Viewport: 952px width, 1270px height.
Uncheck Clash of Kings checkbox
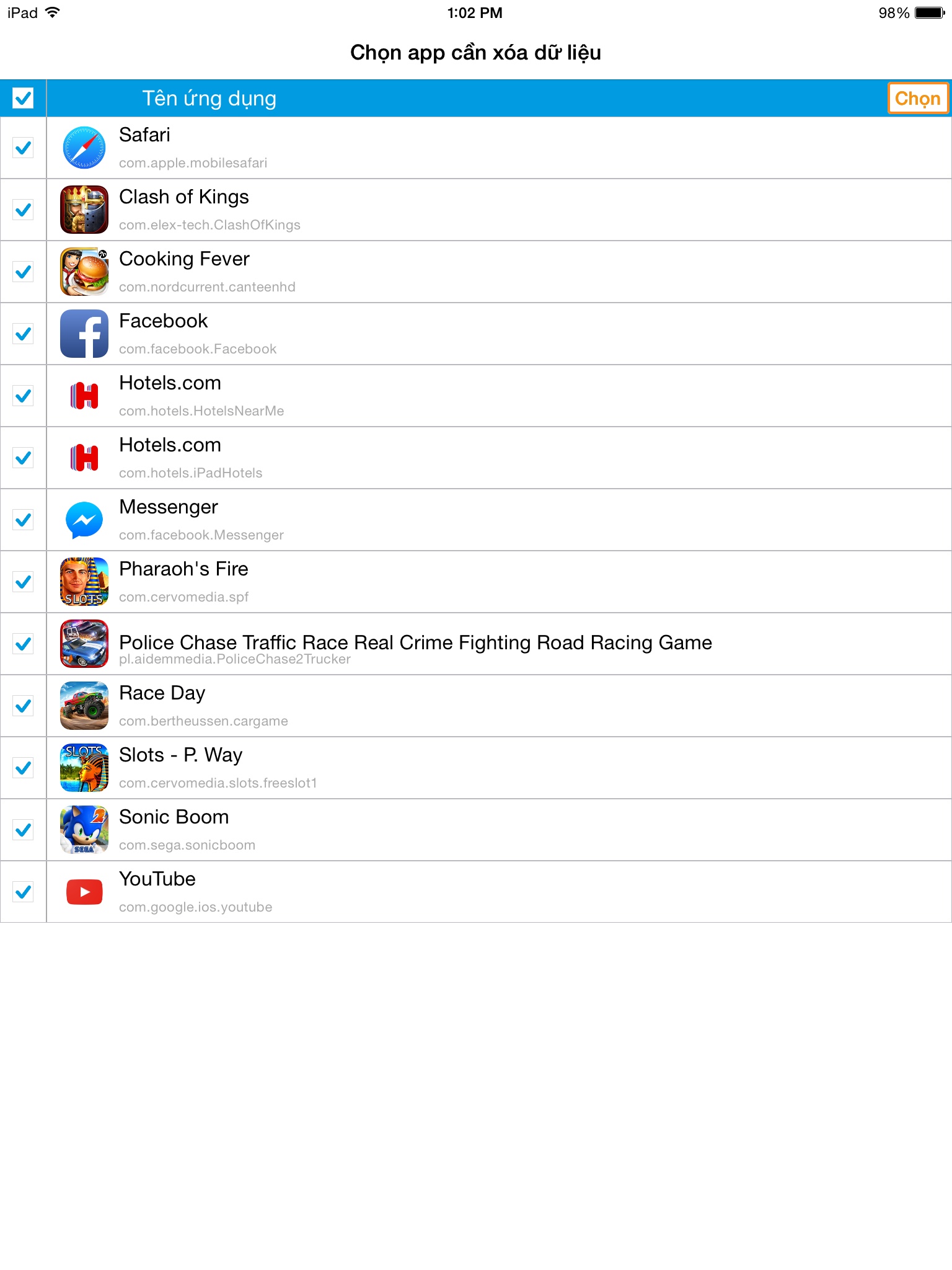click(x=23, y=210)
